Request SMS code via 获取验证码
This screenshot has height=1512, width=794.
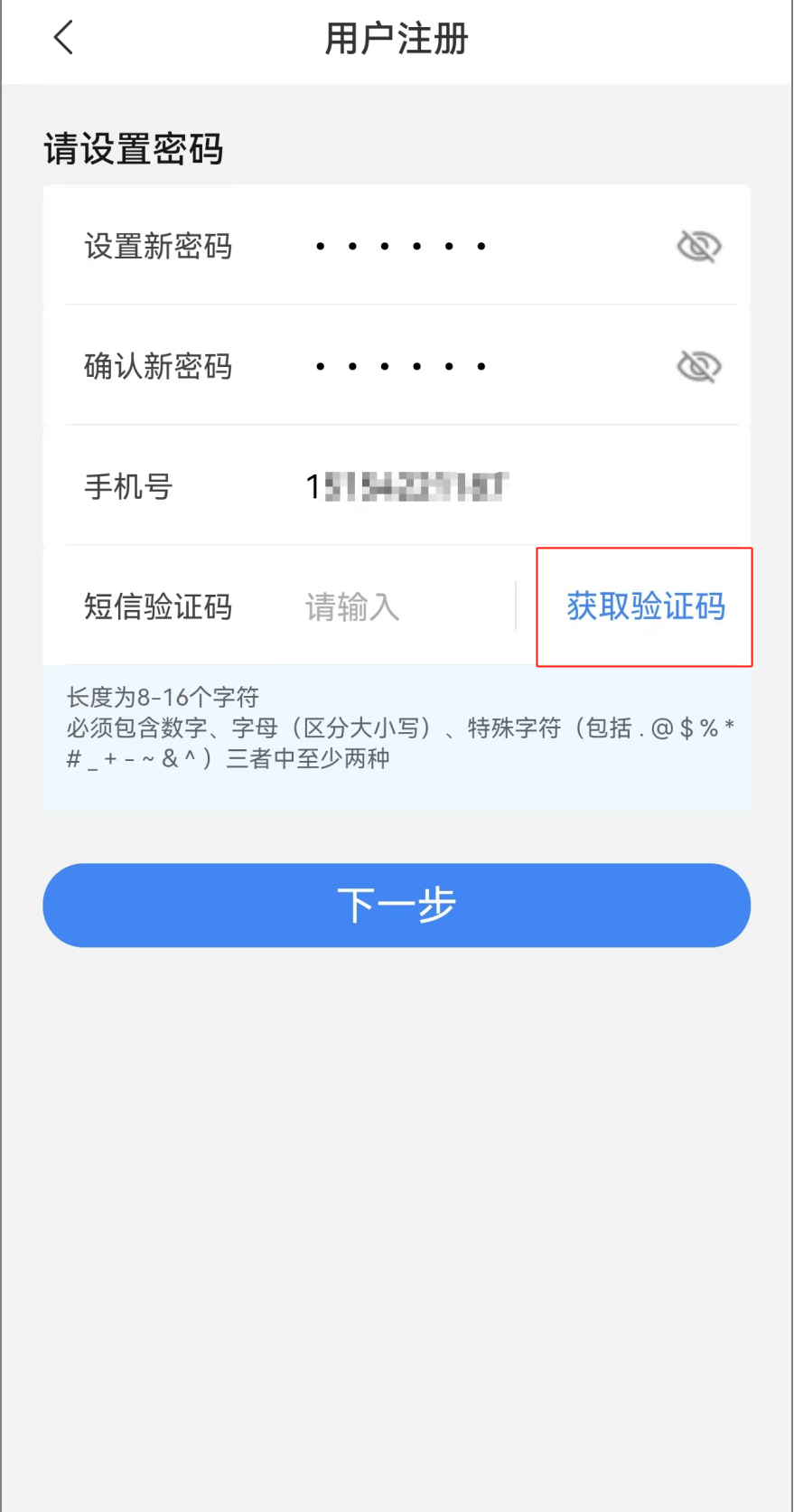(x=645, y=606)
